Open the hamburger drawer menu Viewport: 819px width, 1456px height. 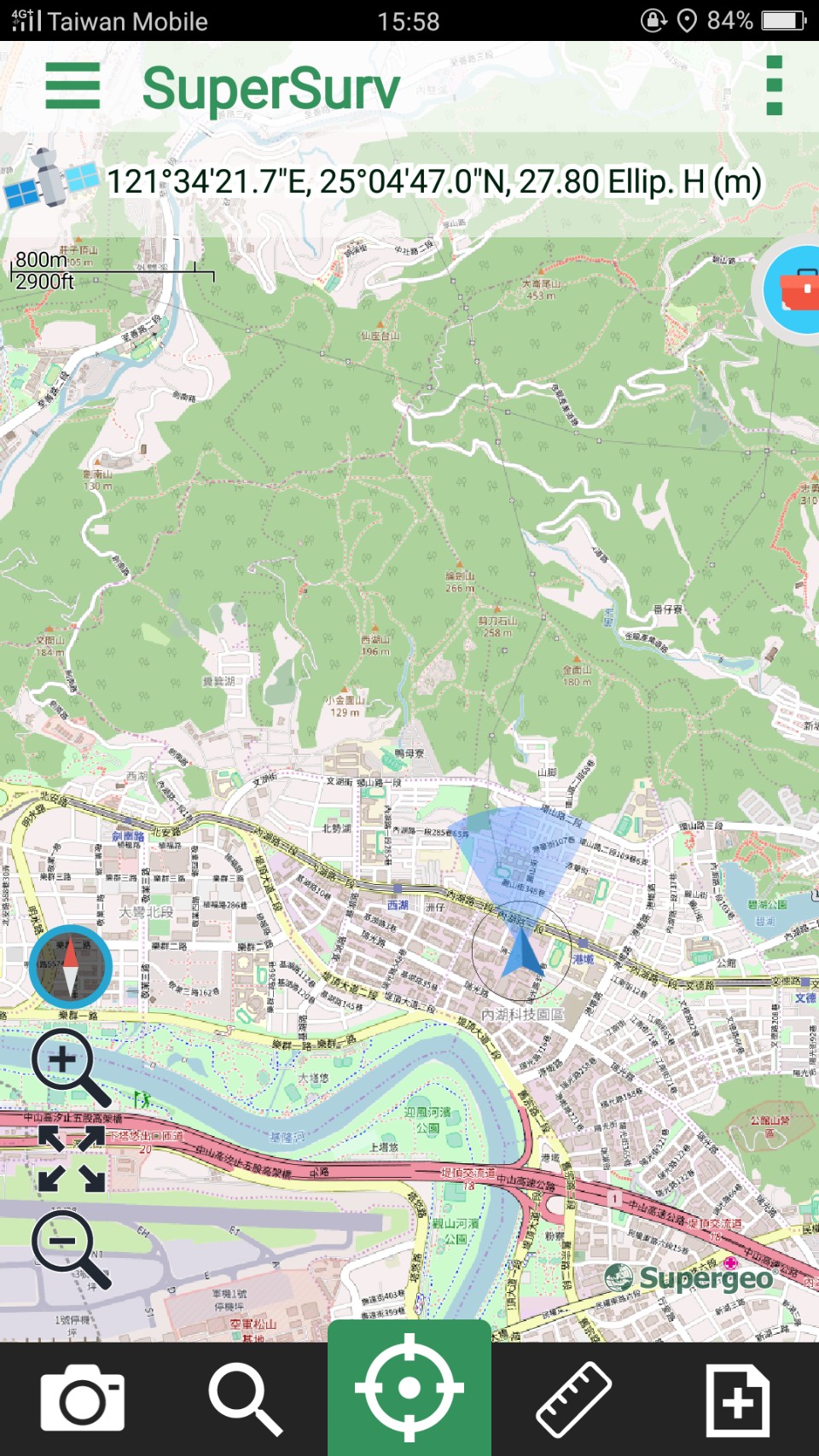[x=73, y=85]
